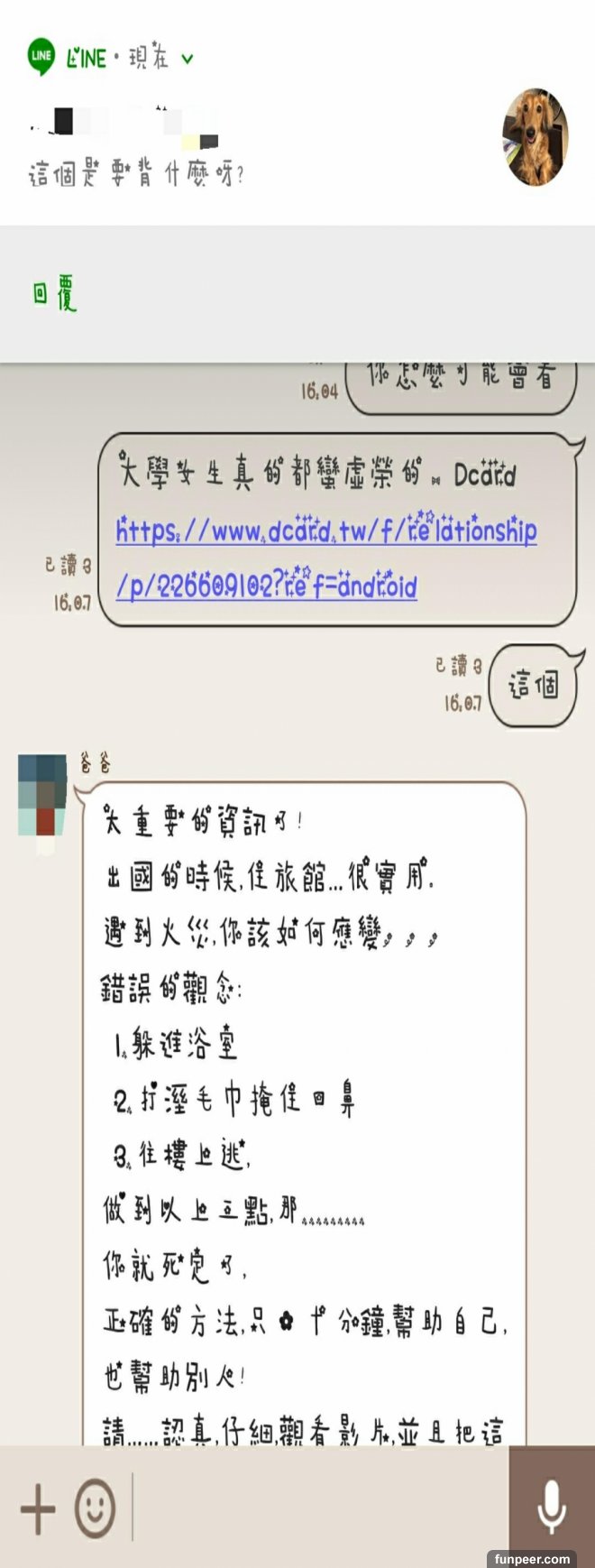Image resolution: width=595 pixels, height=1568 pixels.
Task: Open 爸爸's profile avatar
Action: pyautogui.click(x=42, y=795)
